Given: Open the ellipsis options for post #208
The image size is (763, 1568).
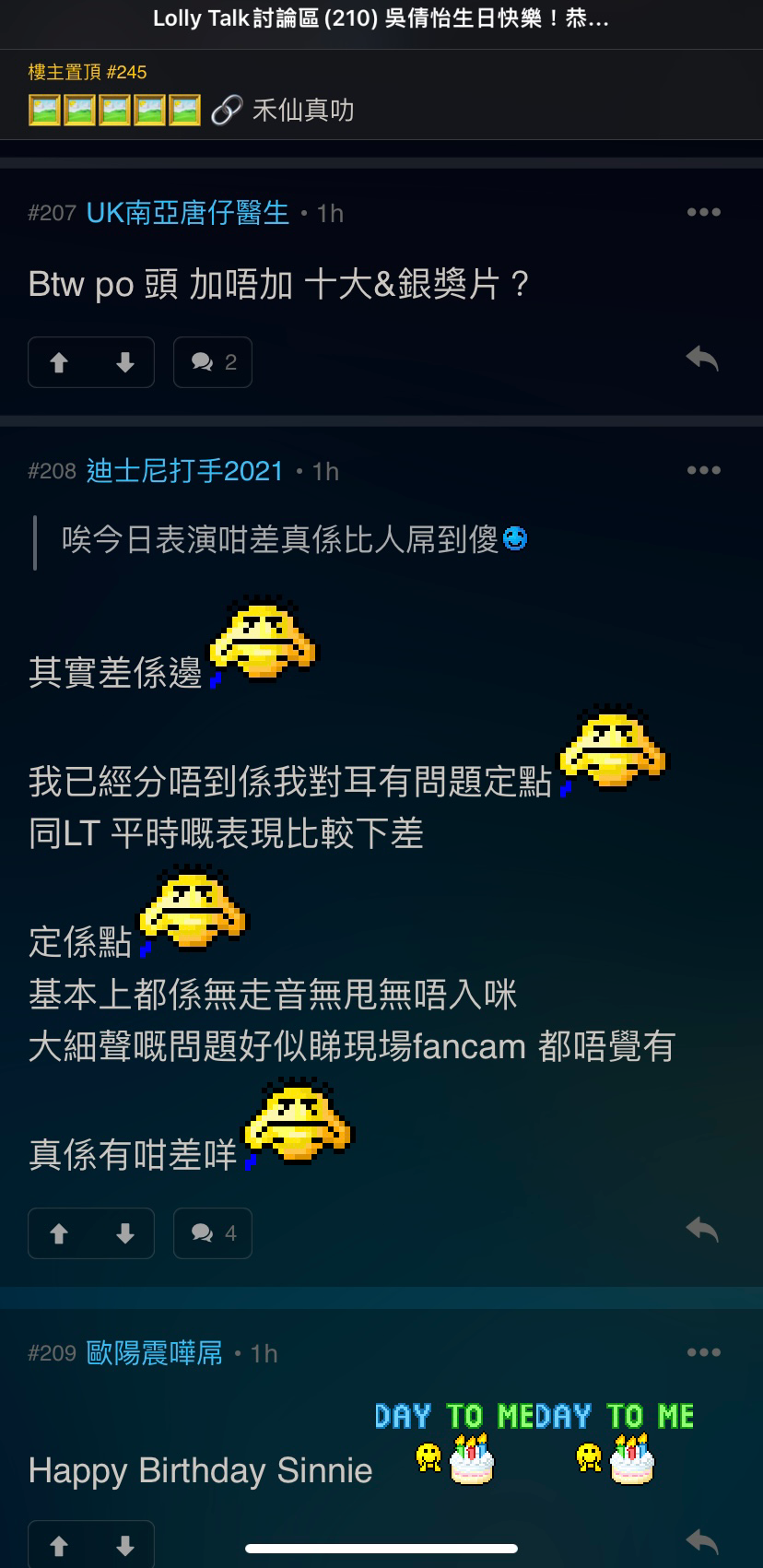Looking at the screenshot, I should tap(704, 470).
